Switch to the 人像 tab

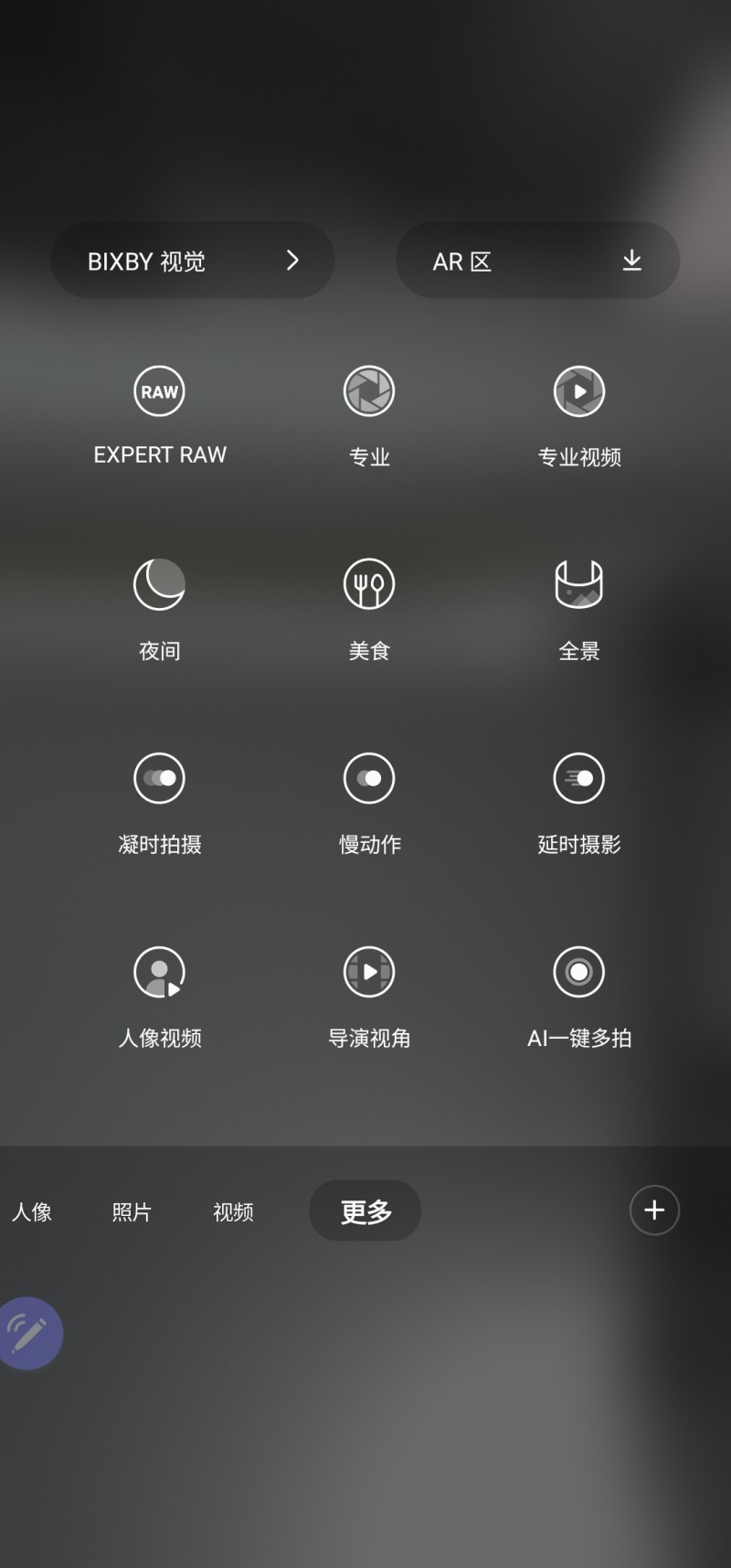(32, 1211)
